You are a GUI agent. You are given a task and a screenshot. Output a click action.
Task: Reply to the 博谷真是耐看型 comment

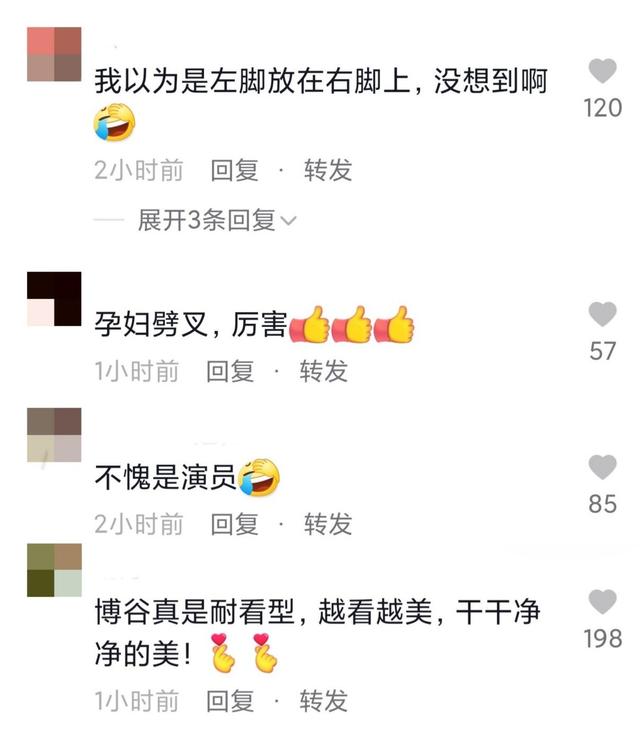[230, 701]
